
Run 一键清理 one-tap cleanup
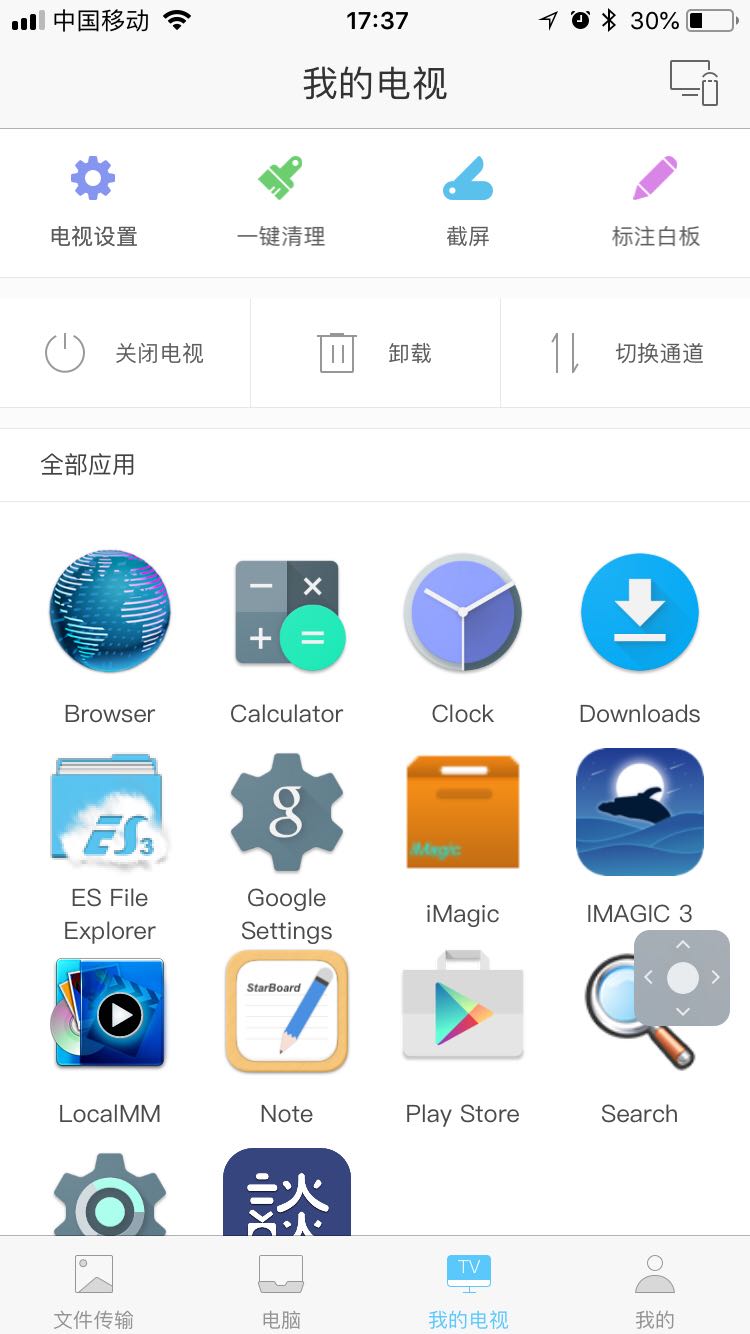pos(281,200)
